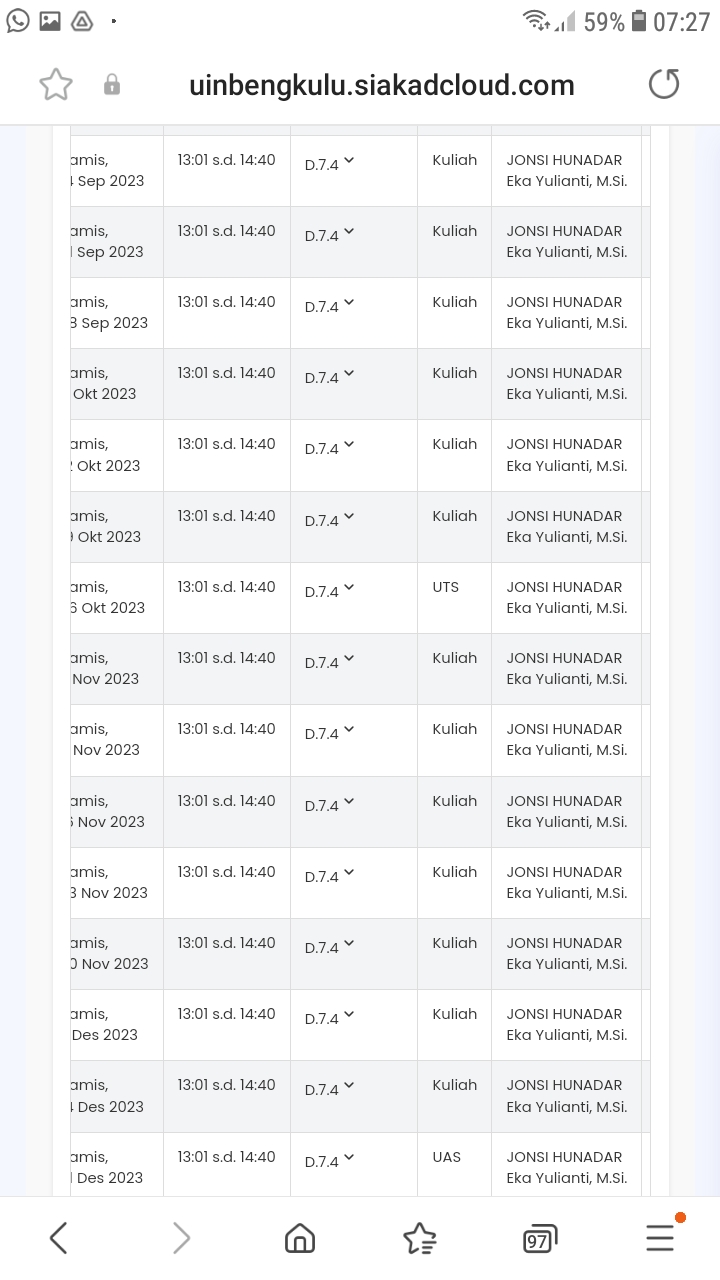Open the saved bookmarks list
The image size is (720, 1280).
click(x=420, y=1238)
